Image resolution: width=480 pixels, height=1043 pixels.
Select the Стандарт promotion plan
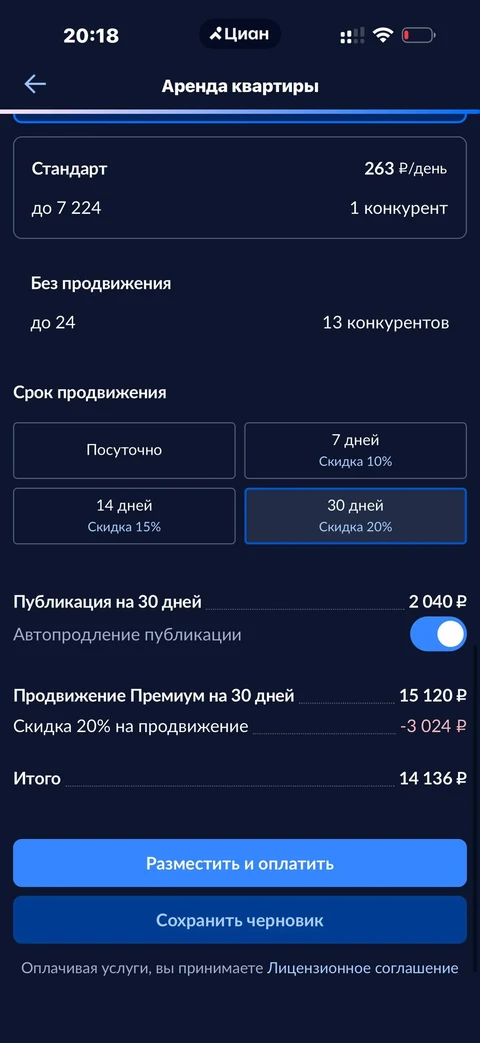click(x=240, y=188)
